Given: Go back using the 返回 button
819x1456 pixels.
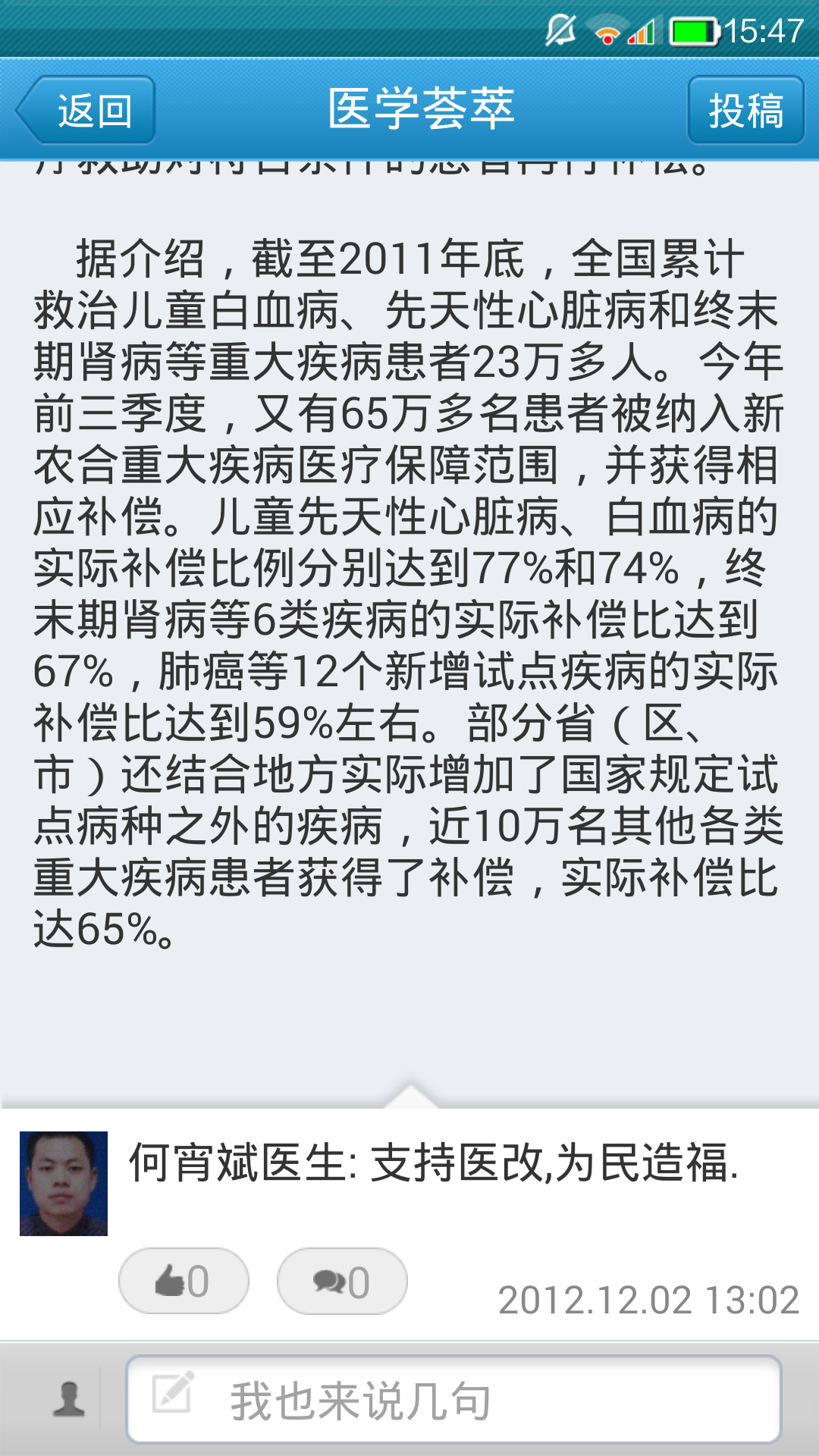Looking at the screenshot, I should (x=87, y=110).
